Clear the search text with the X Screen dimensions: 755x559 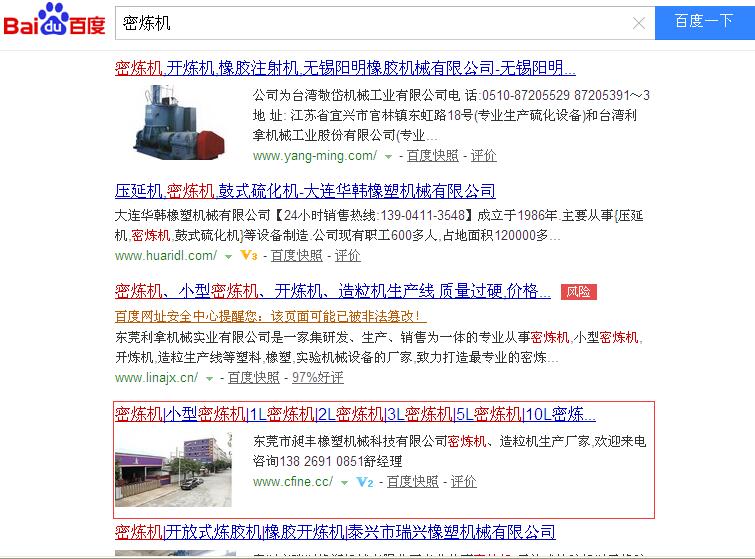(x=639, y=23)
